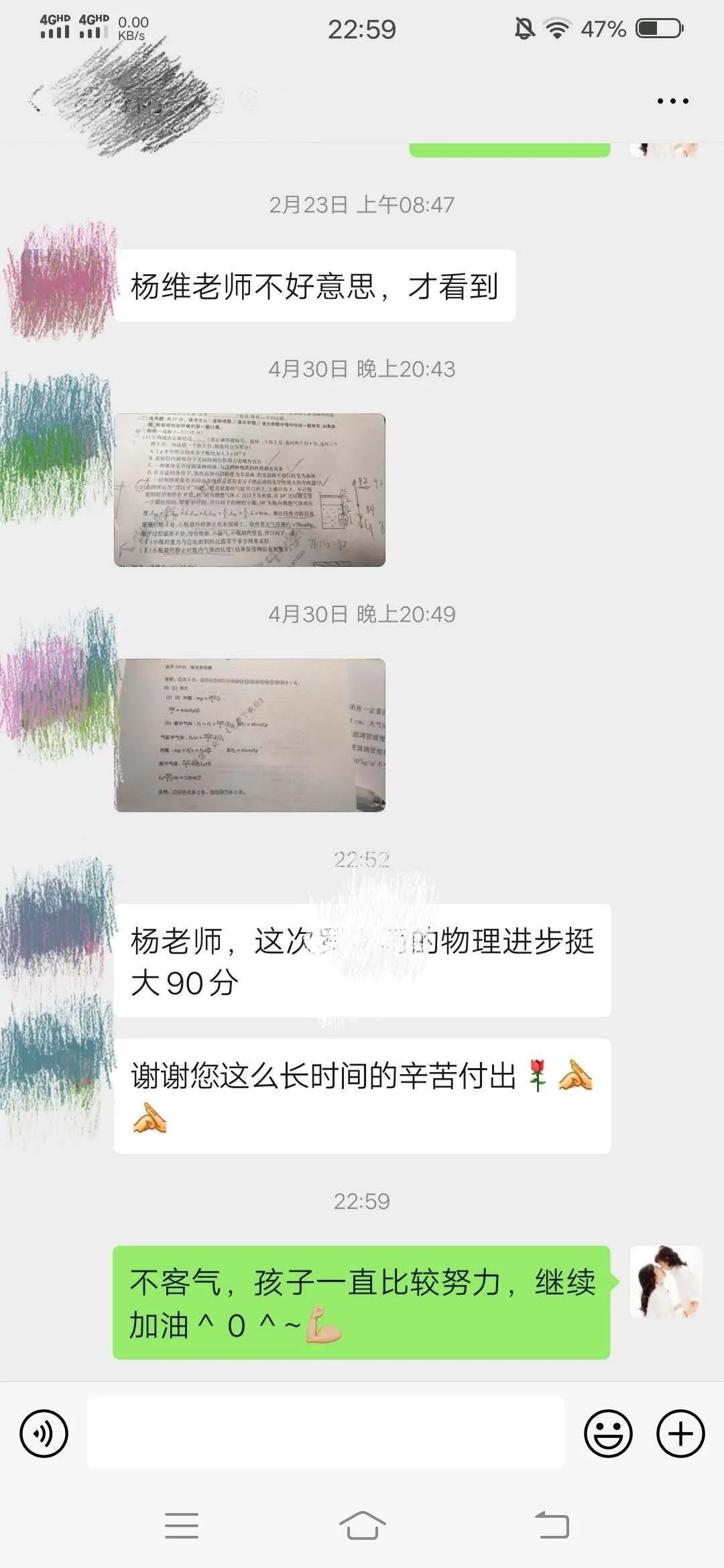The height and width of the screenshot is (1568, 724).
Task: Go to the system home screen
Action: pyautogui.click(x=362, y=1526)
